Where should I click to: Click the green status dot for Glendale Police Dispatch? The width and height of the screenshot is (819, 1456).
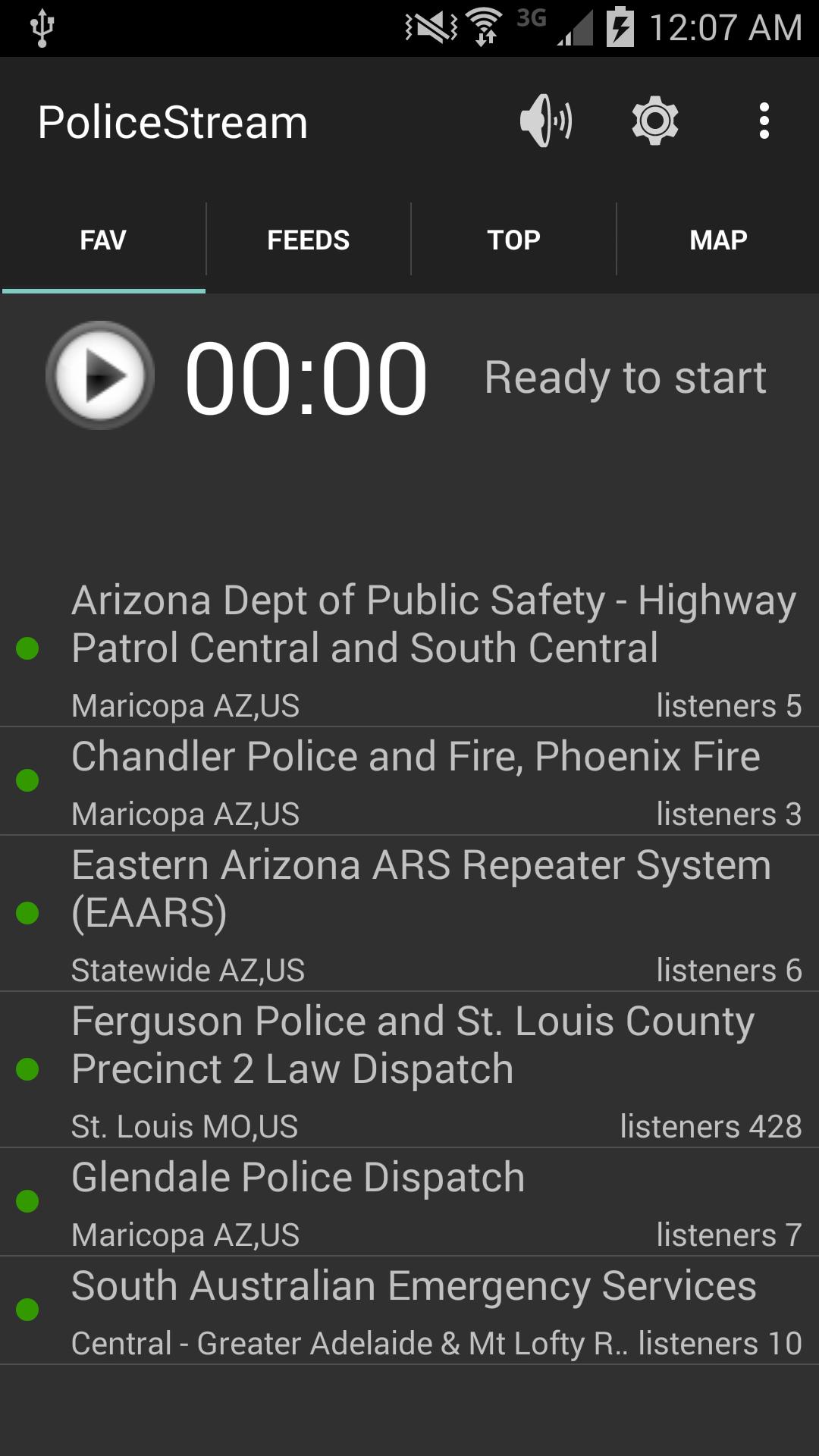point(27,1201)
